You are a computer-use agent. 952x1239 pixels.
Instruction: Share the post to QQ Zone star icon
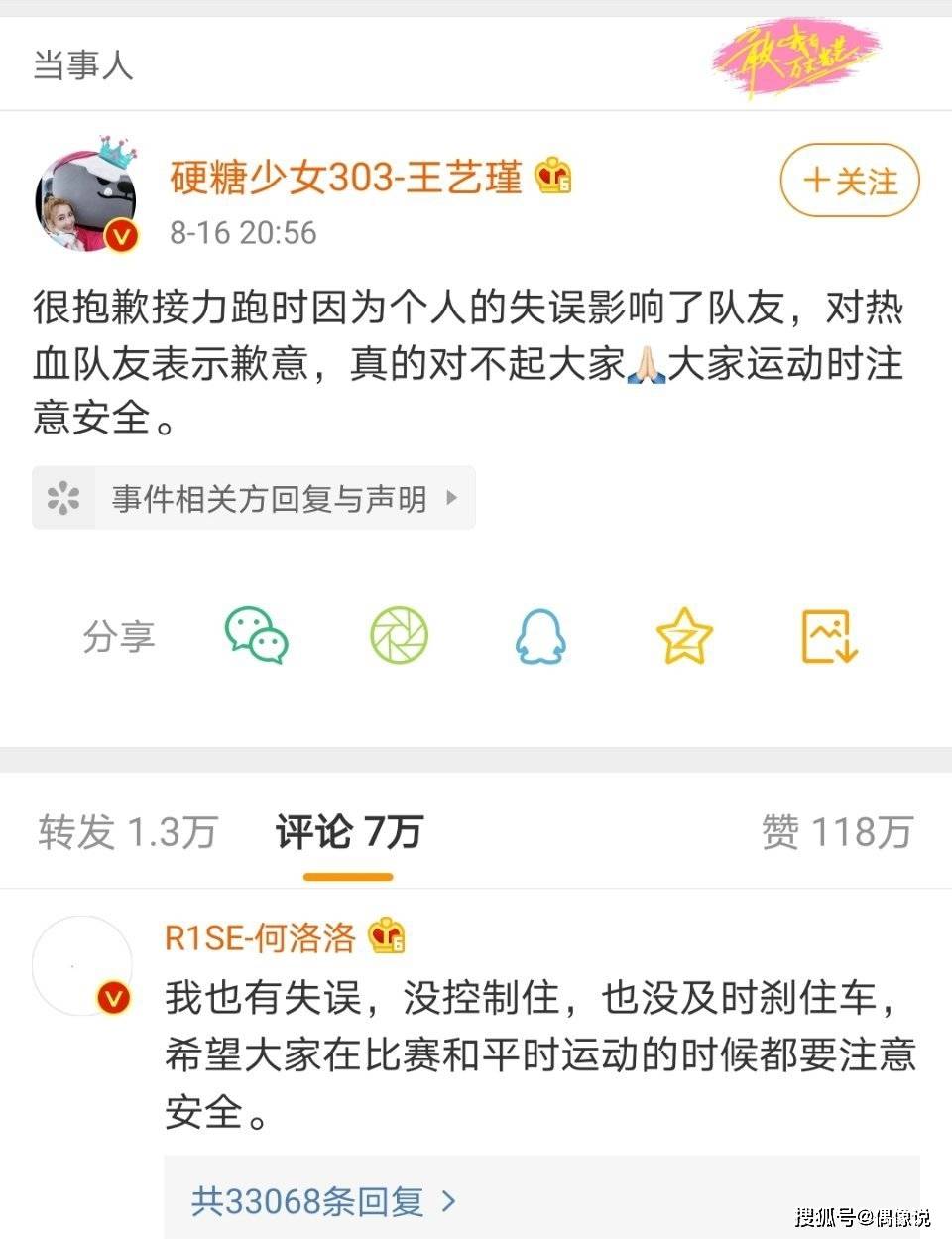[684, 635]
